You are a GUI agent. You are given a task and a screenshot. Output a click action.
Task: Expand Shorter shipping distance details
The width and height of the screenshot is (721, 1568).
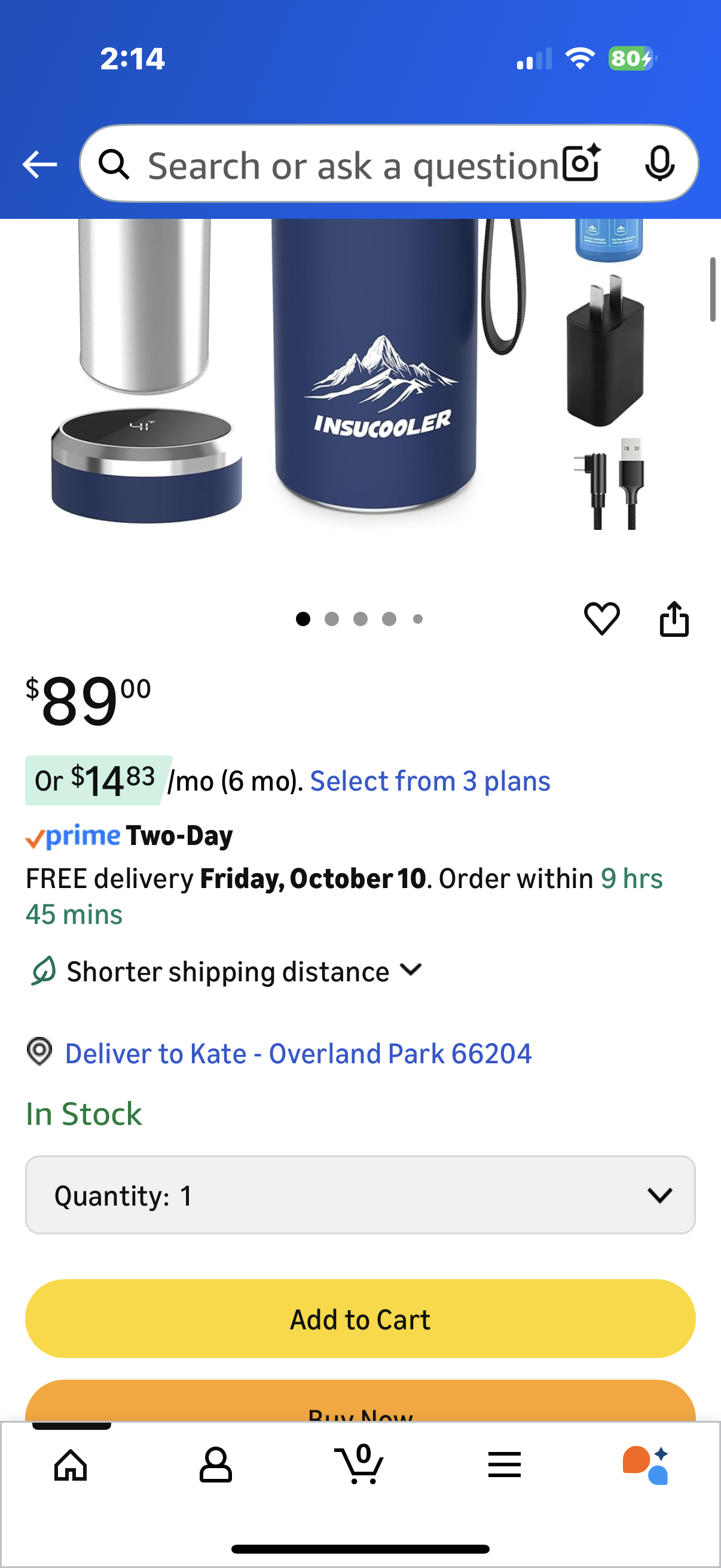point(243,971)
